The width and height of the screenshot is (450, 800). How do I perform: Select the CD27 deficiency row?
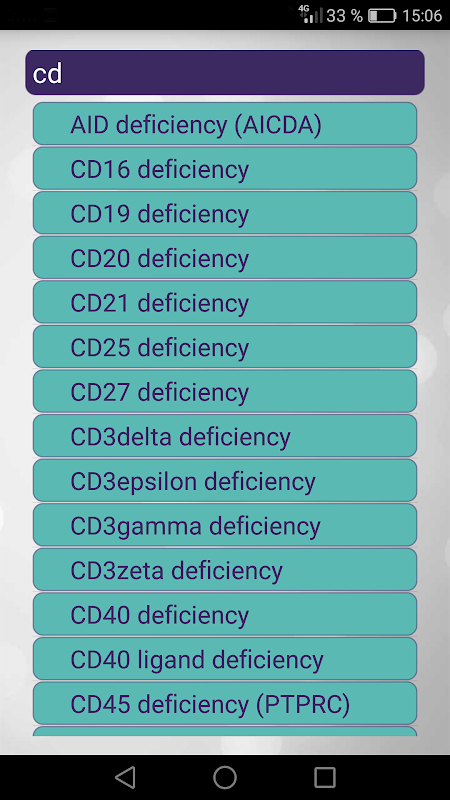point(225,391)
